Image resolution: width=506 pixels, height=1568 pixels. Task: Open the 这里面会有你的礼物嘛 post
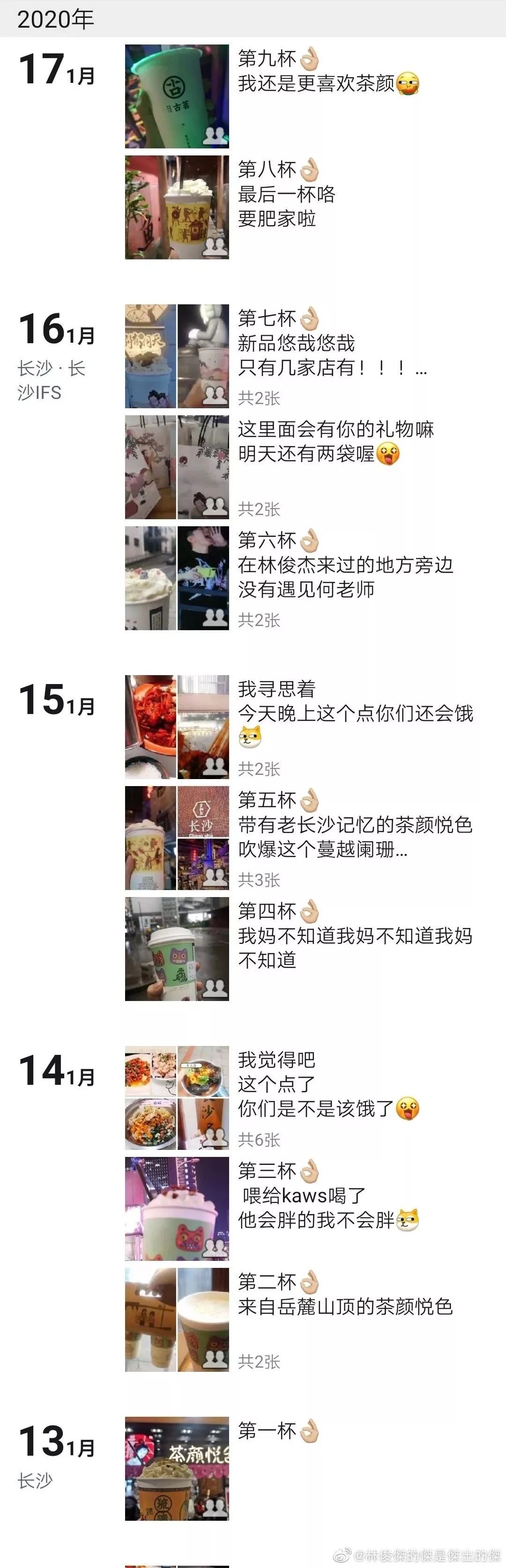177,467
